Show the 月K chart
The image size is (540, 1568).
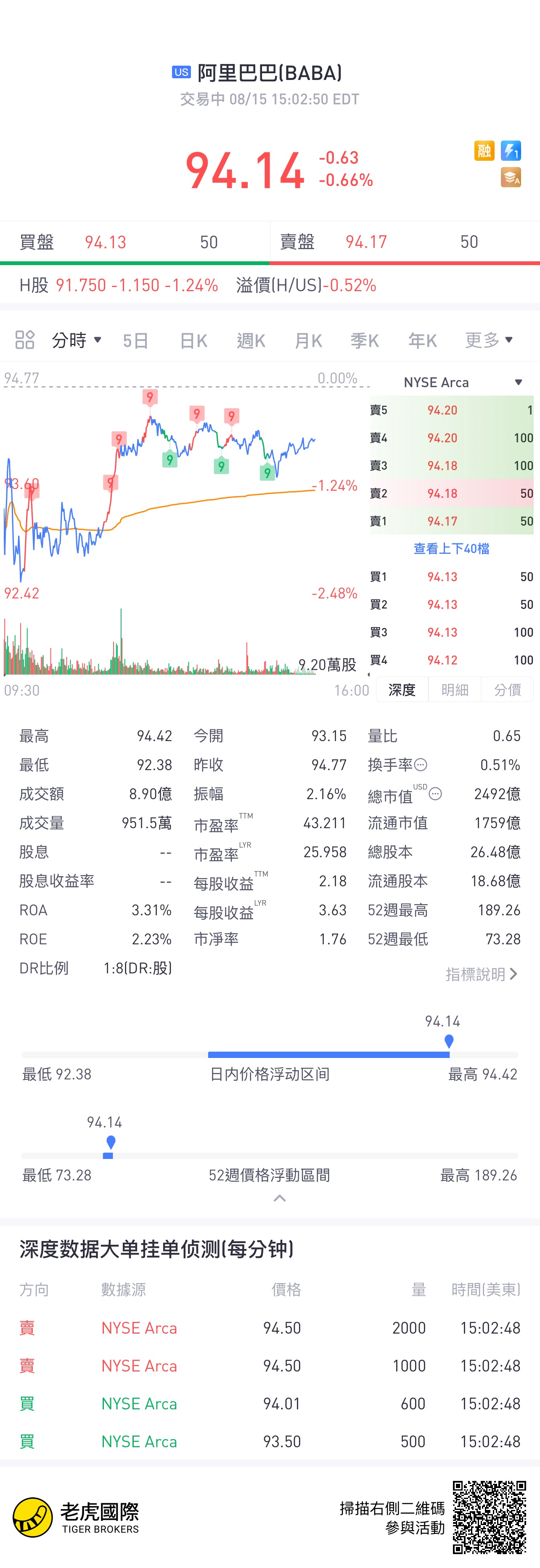coord(308,340)
